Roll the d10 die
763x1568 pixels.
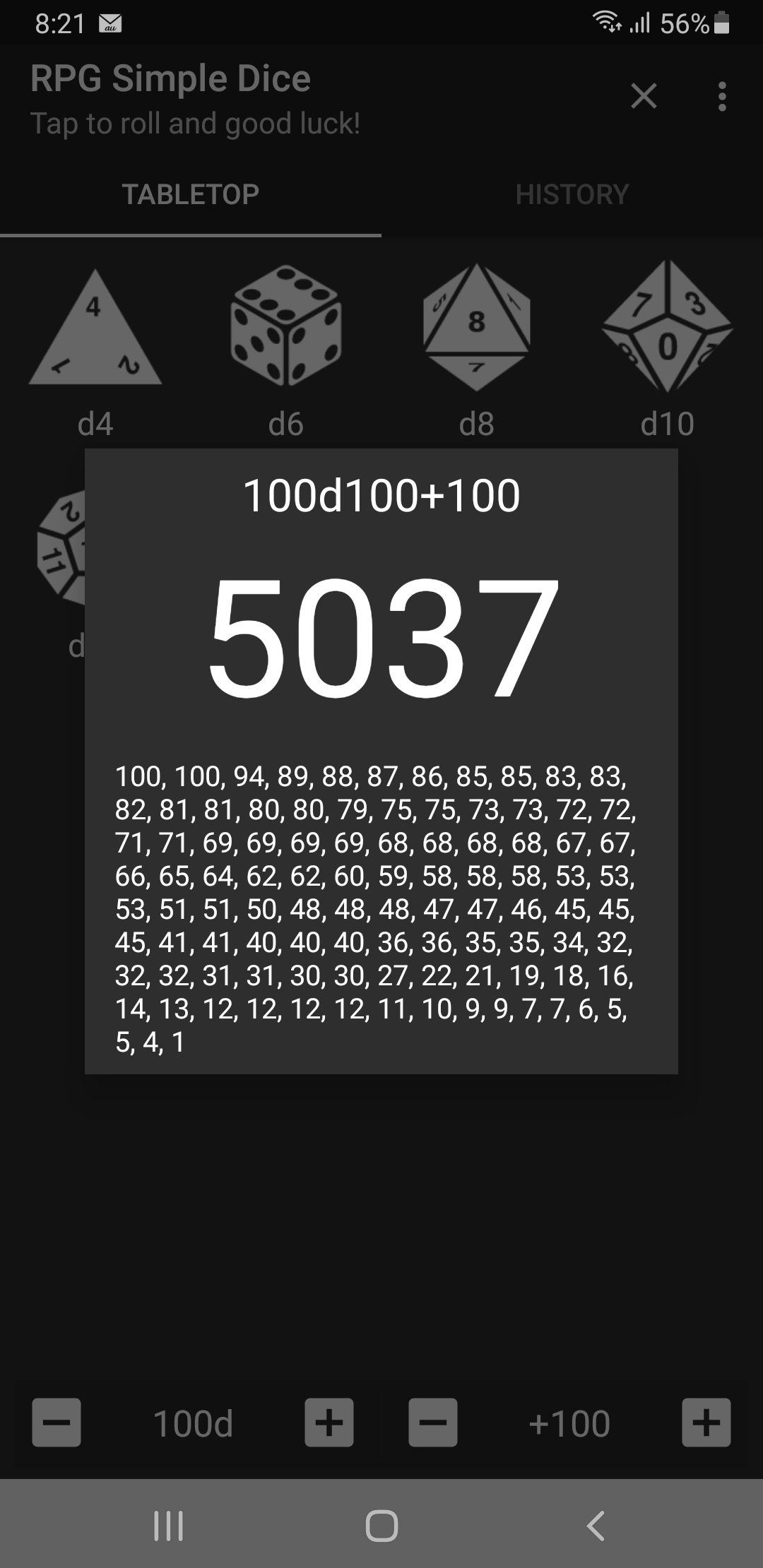click(x=667, y=327)
